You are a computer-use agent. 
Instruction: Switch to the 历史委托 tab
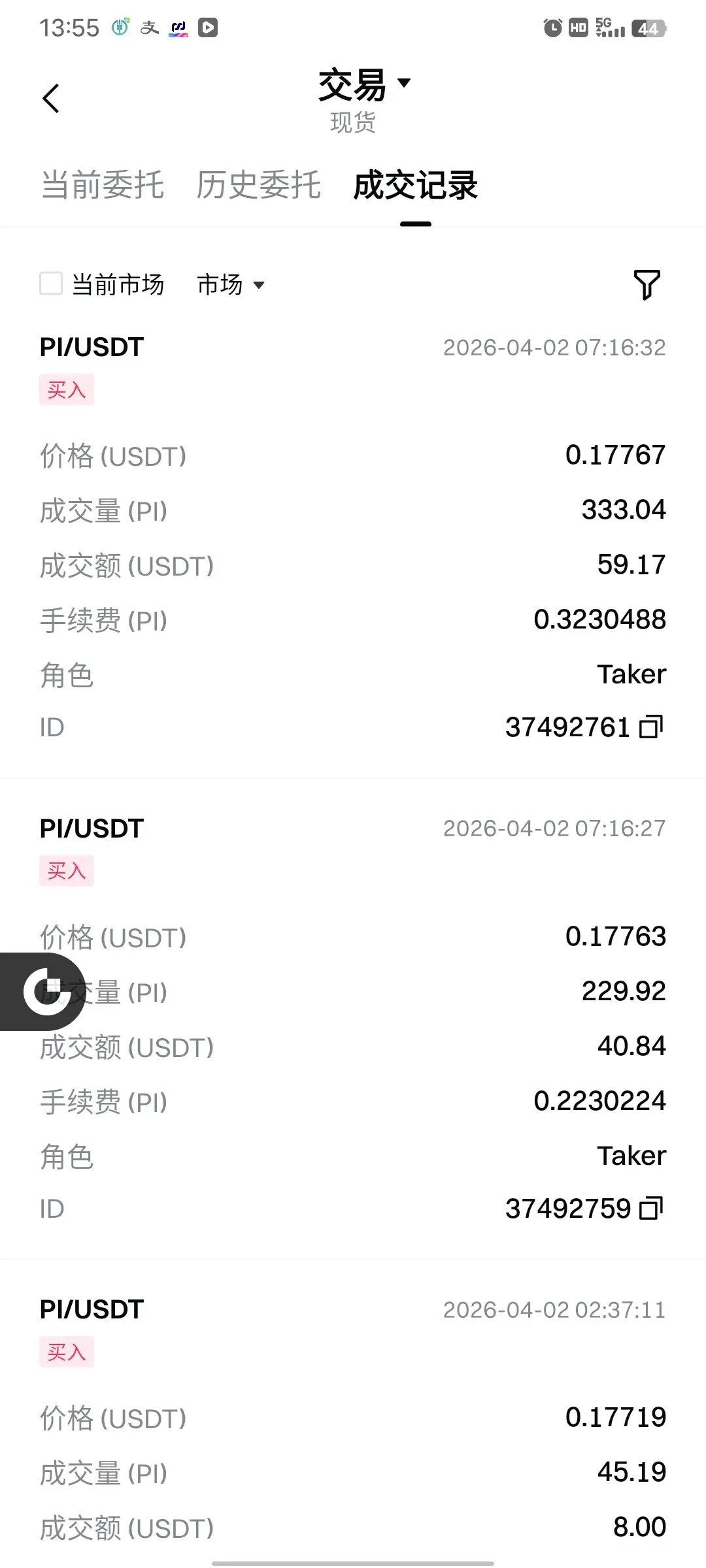[259, 186]
